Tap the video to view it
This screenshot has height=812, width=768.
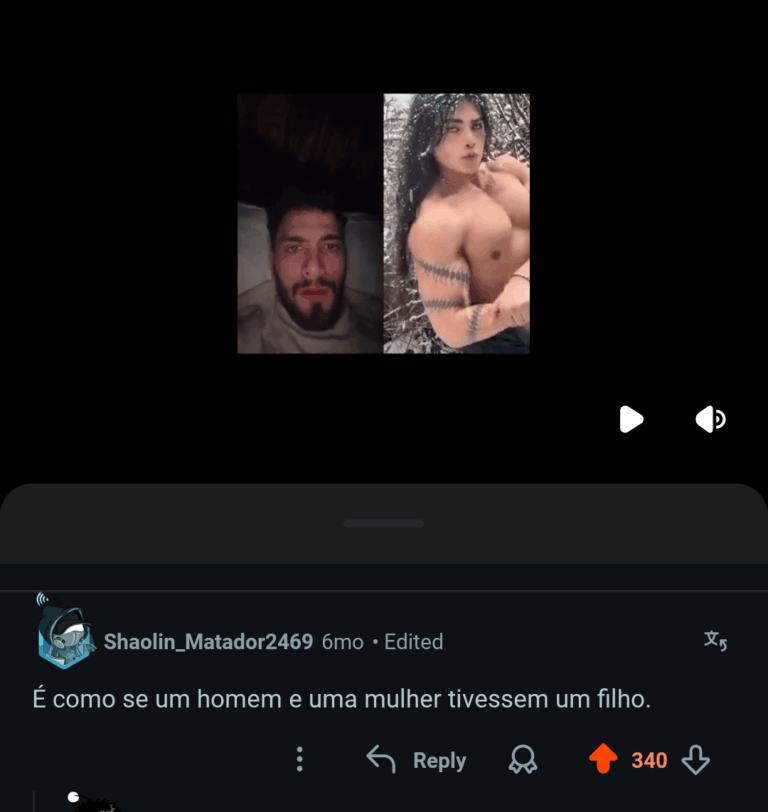pyautogui.click(x=383, y=223)
